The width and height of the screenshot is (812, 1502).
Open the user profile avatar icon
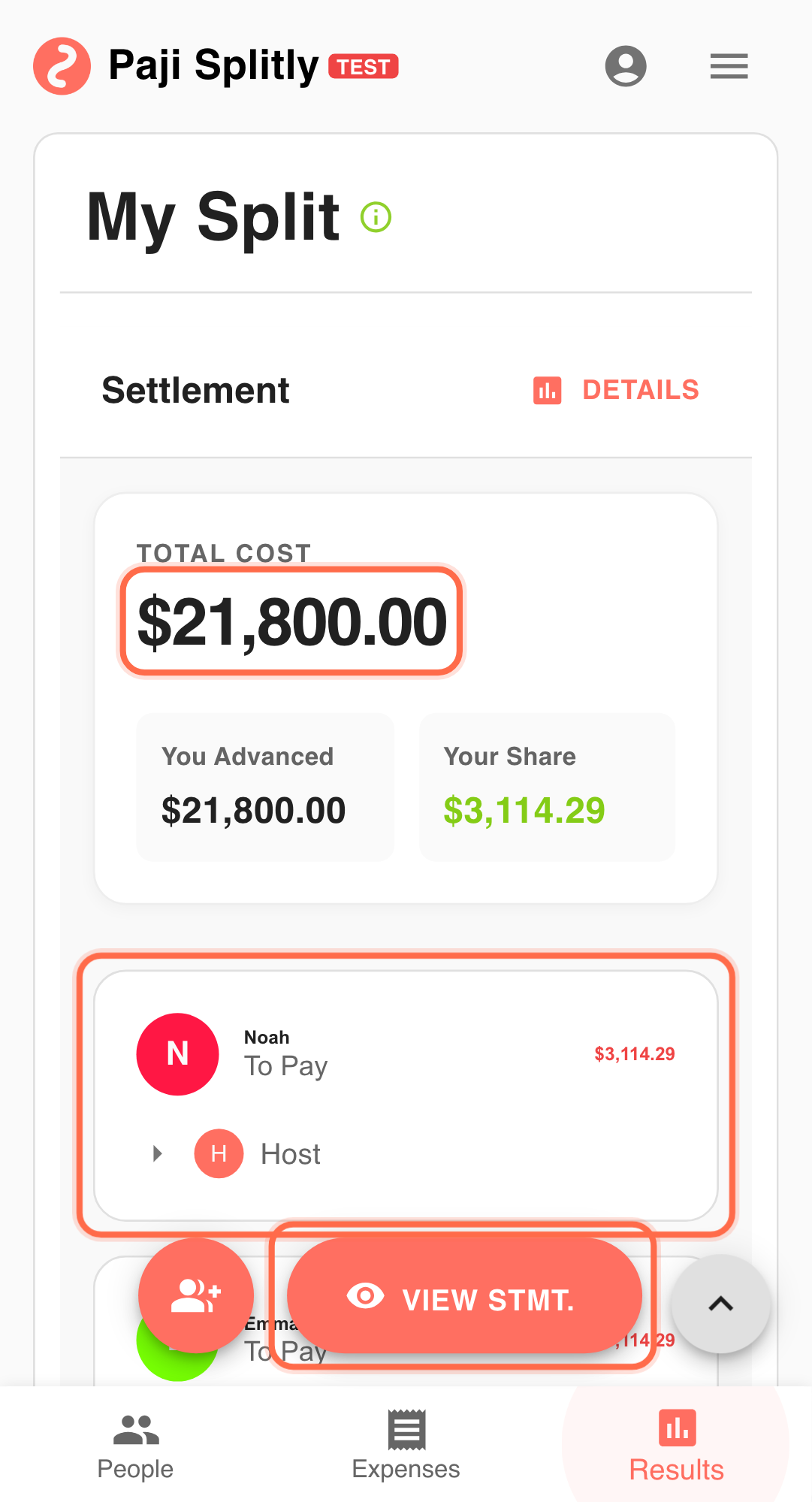pos(626,66)
